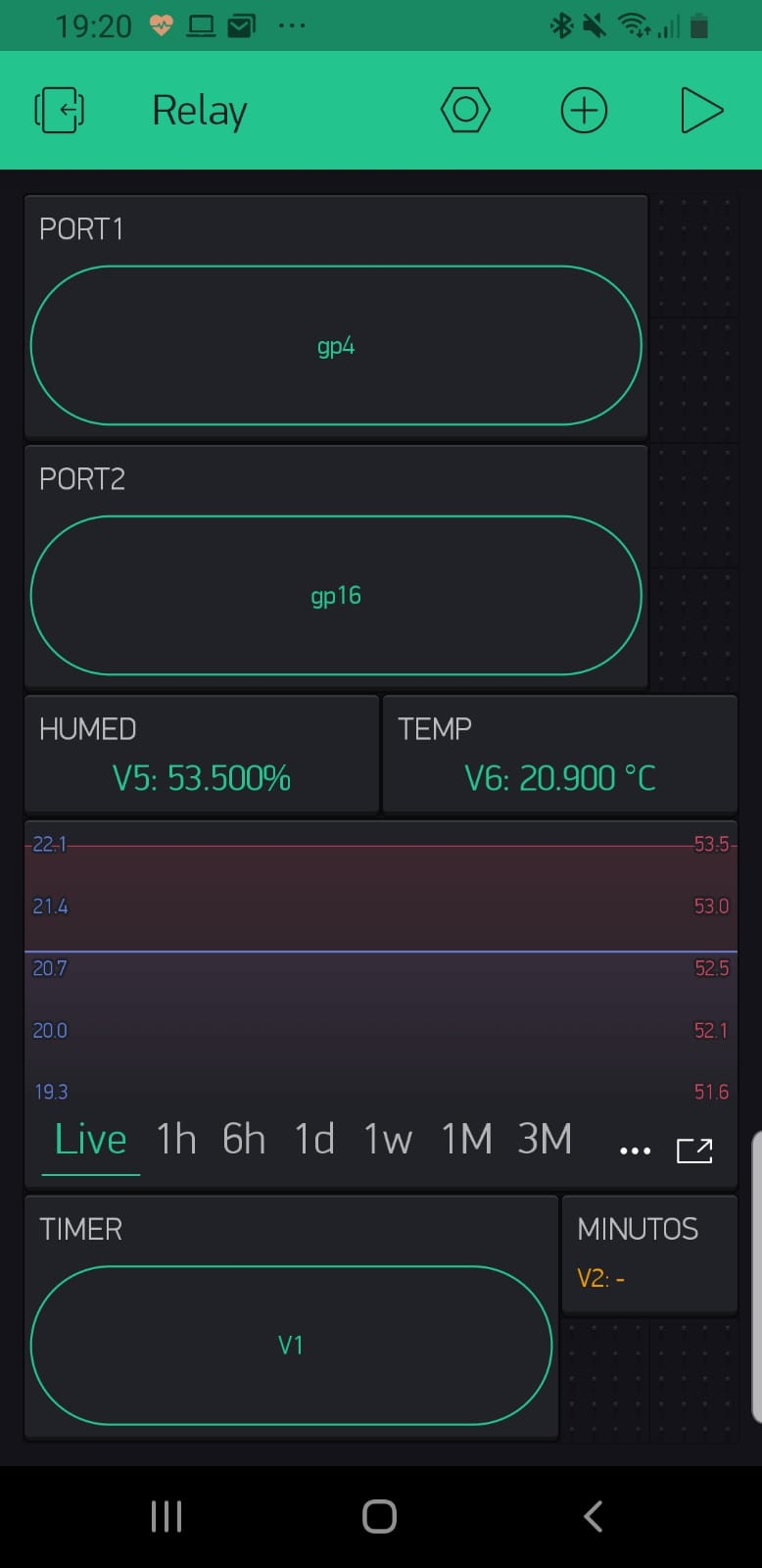Tap the gp4 button in PORT1
This screenshot has width=762, height=1568.
pyautogui.click(x=336, y=345)
